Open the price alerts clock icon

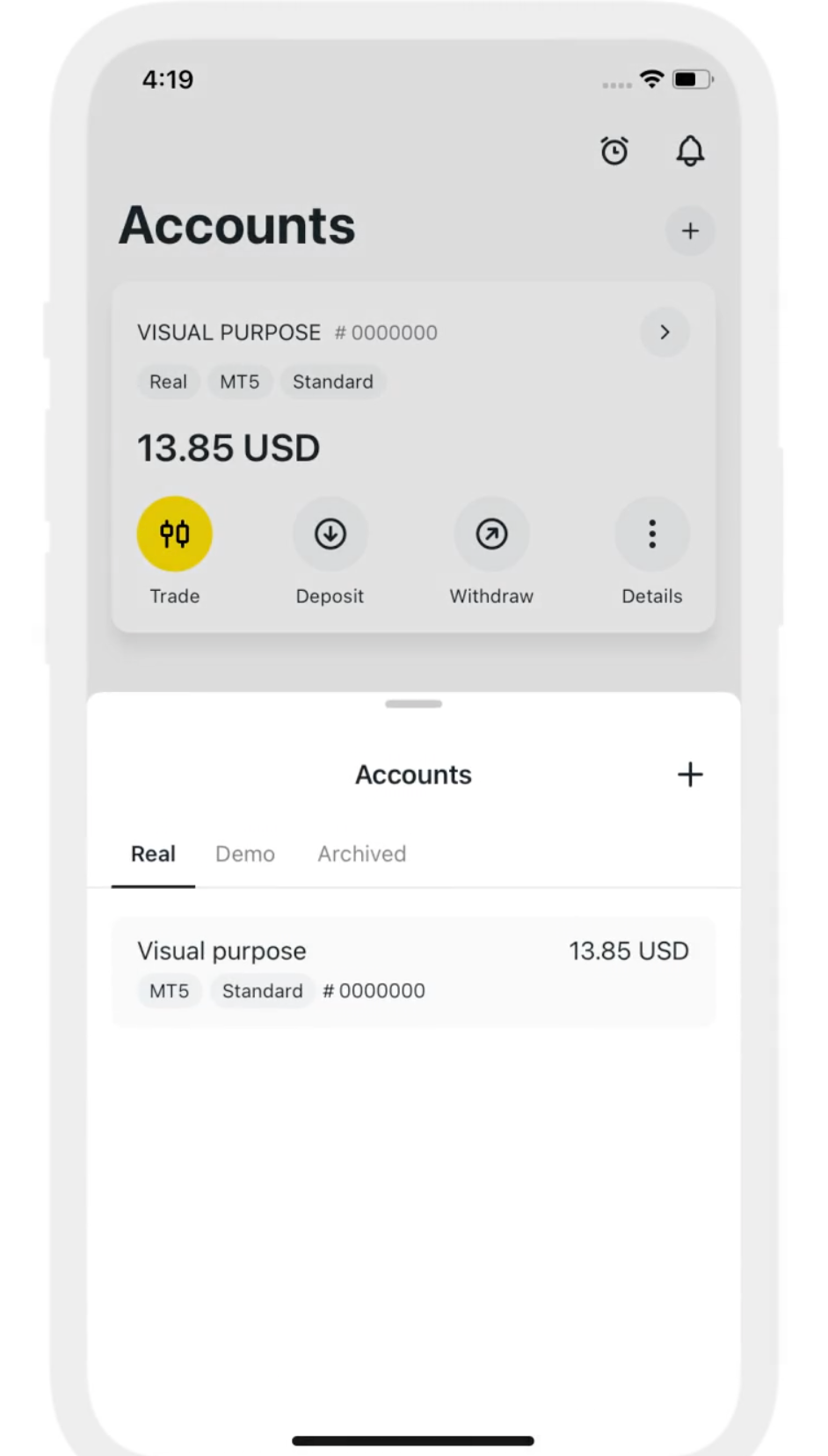pos(614,151)
